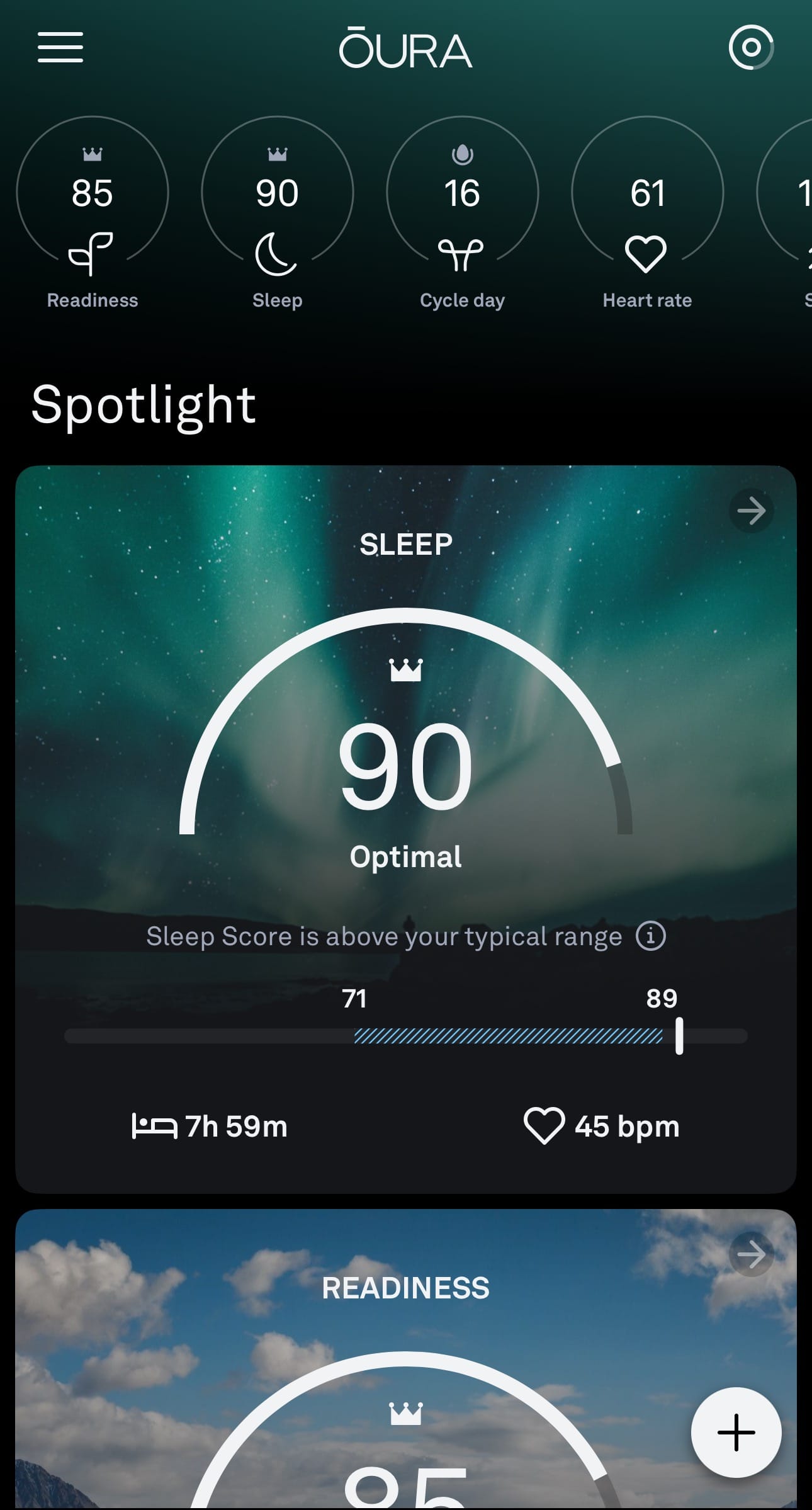Open the Sleep spotlight card
This screenshot has height=1510, width=812.
click(x=405, y=787)
